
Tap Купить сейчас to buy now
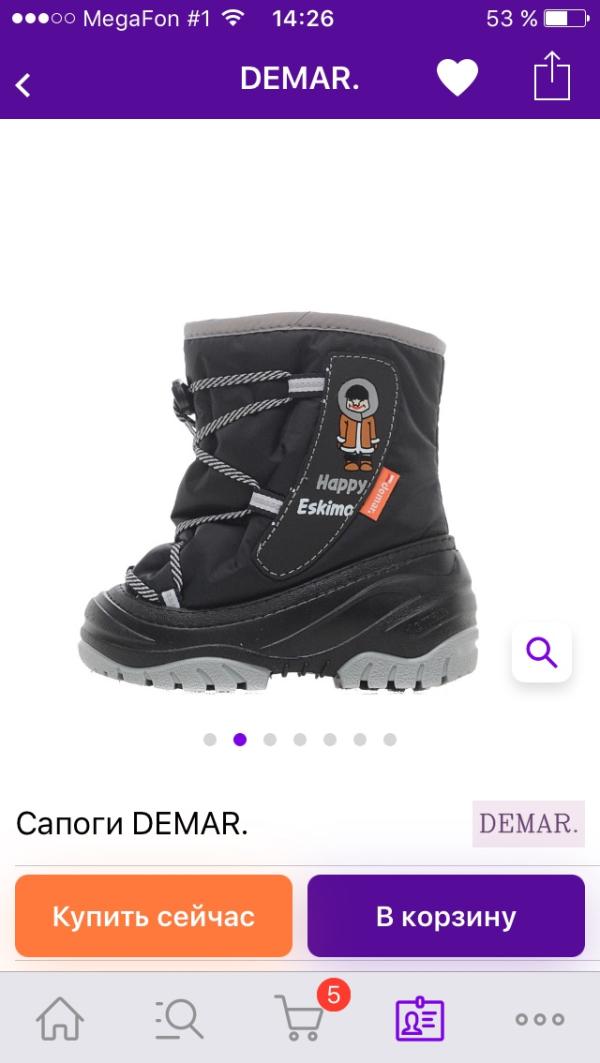[154, 916]
